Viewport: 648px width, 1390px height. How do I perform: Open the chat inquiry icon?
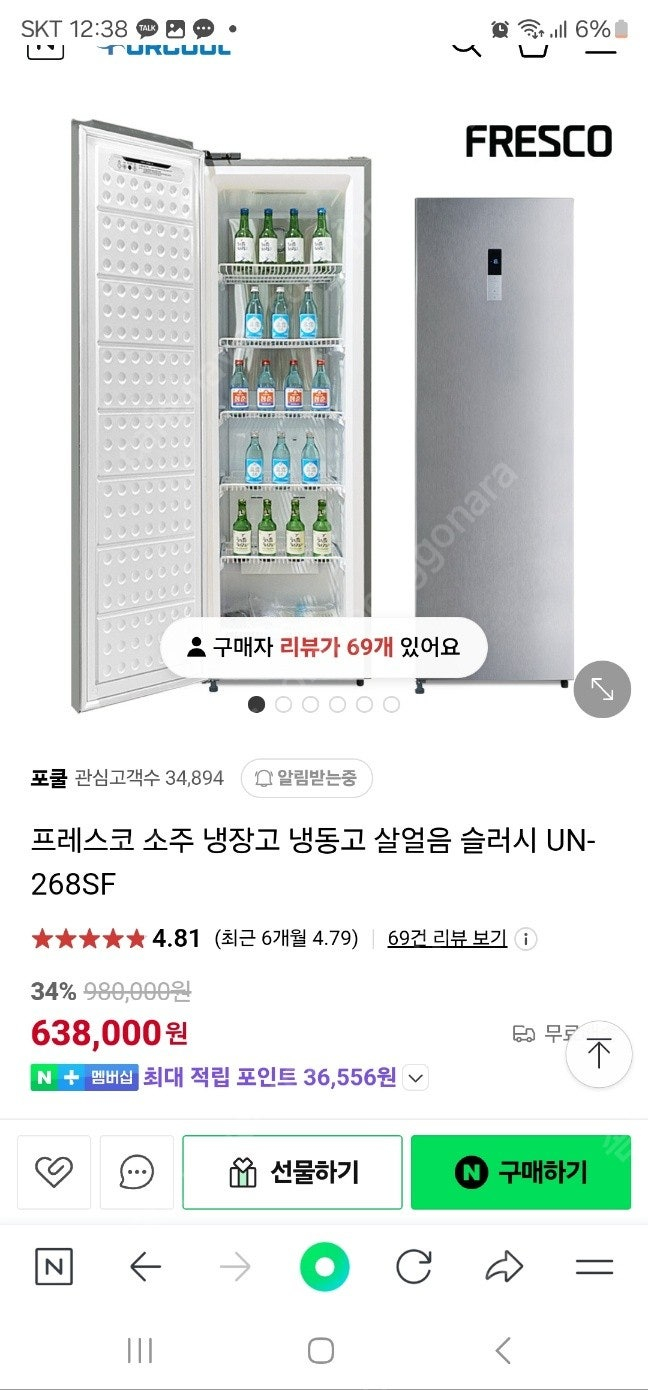pyautogui.click(x=136, y=1172)
